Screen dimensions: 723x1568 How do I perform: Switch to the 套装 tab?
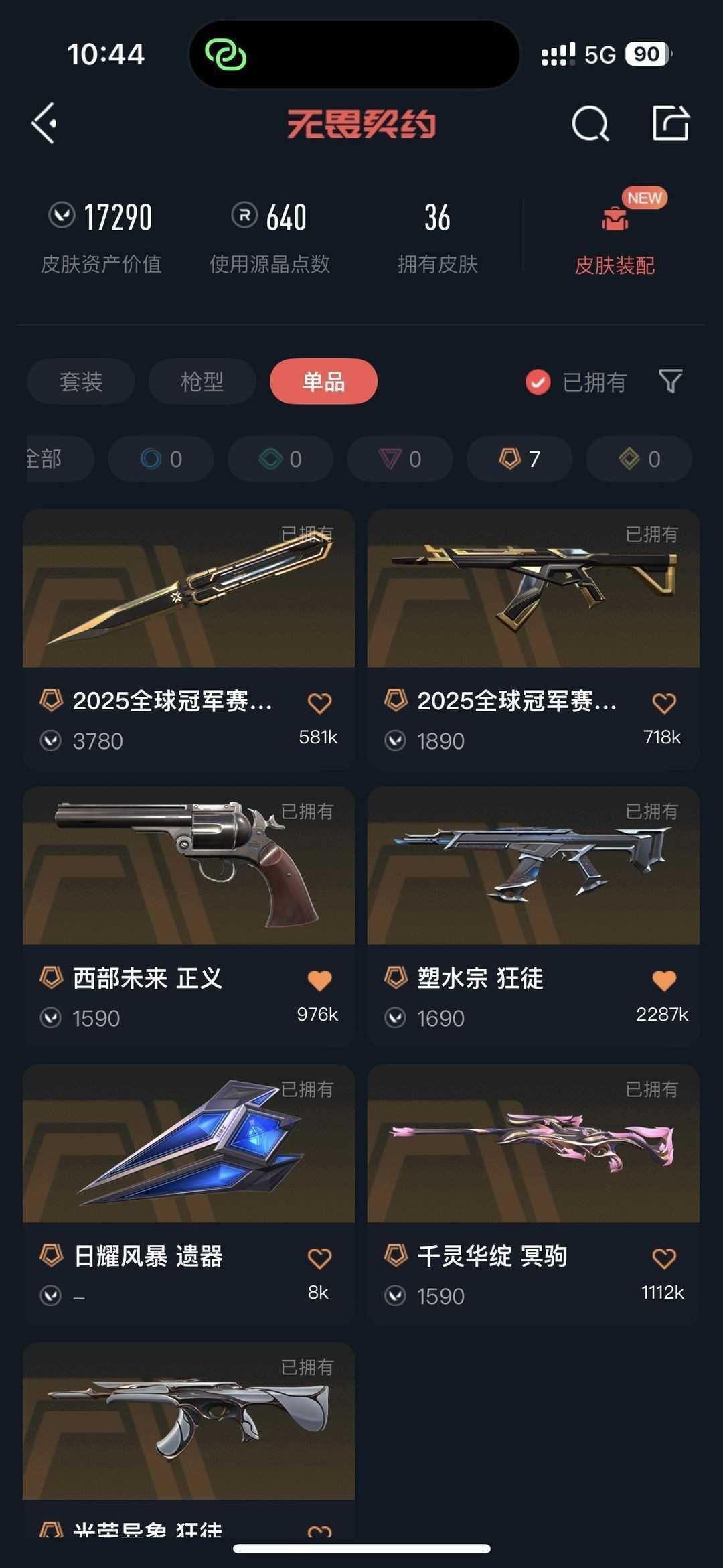[x=80, y=381]
